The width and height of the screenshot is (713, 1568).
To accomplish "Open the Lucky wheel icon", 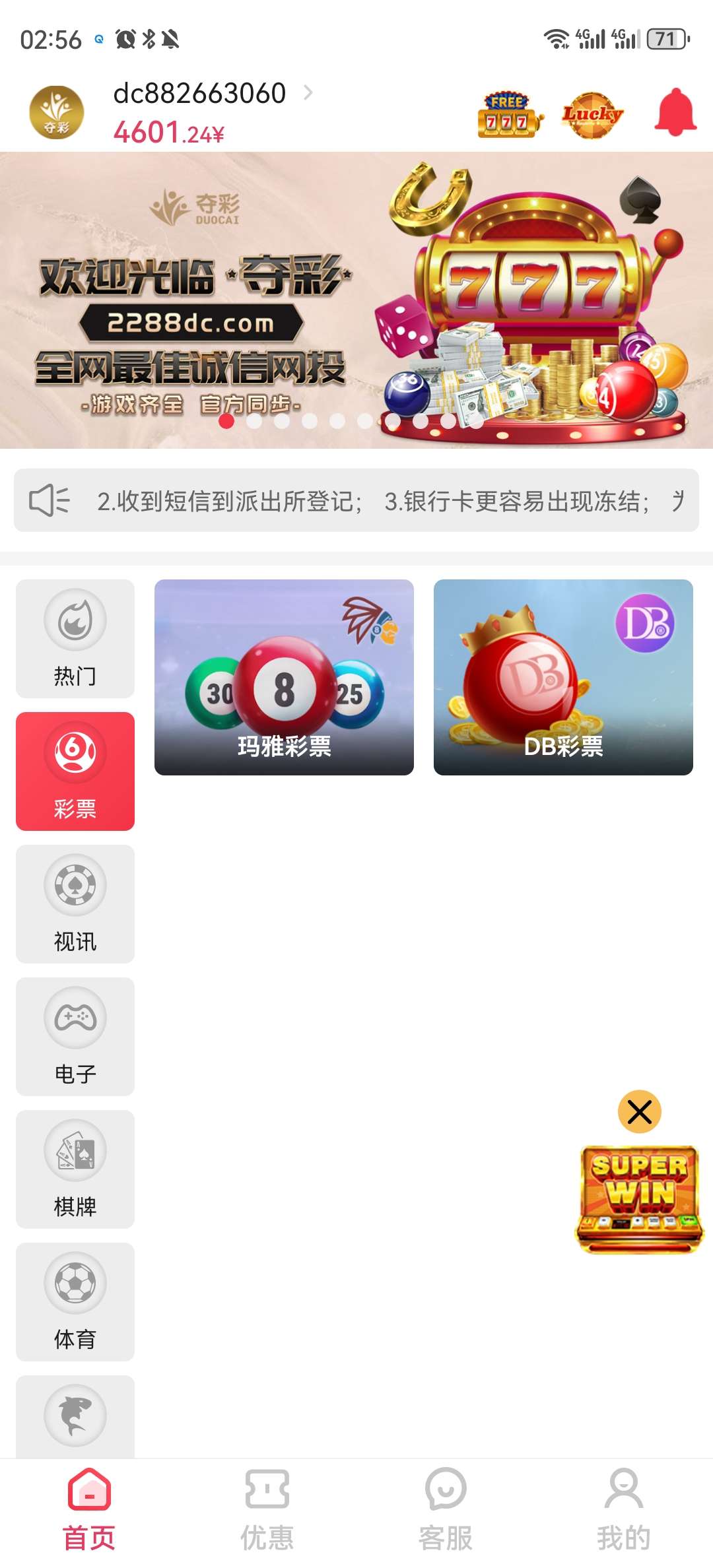I will (592, 115).
